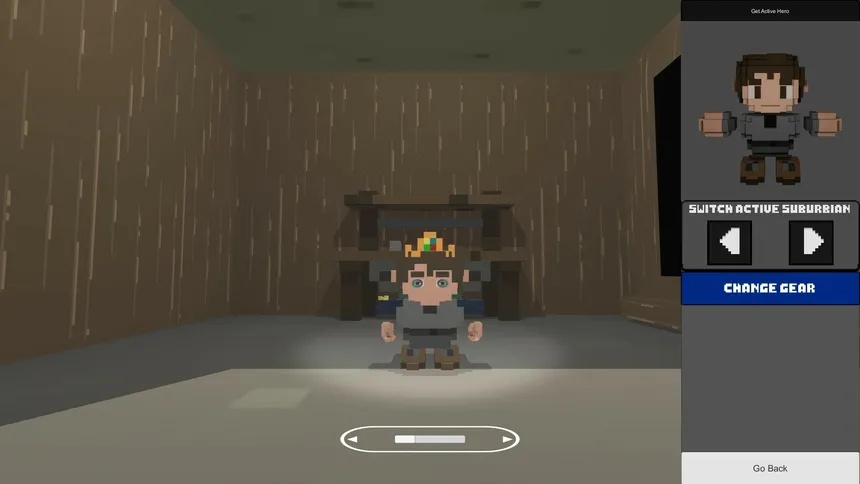The image size is (860, 484).
Task: Rotate view with the left arrow
Action: pyautogui.click(x=353, y=439)
